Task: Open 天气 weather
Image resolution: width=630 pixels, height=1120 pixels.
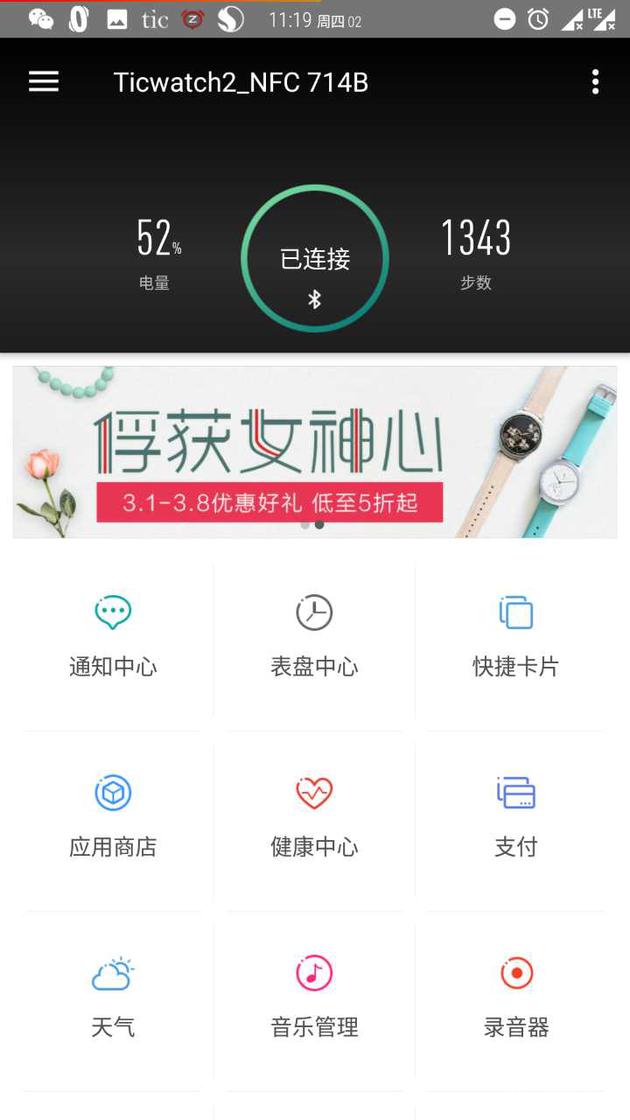Action: click(x=113, y=999)
